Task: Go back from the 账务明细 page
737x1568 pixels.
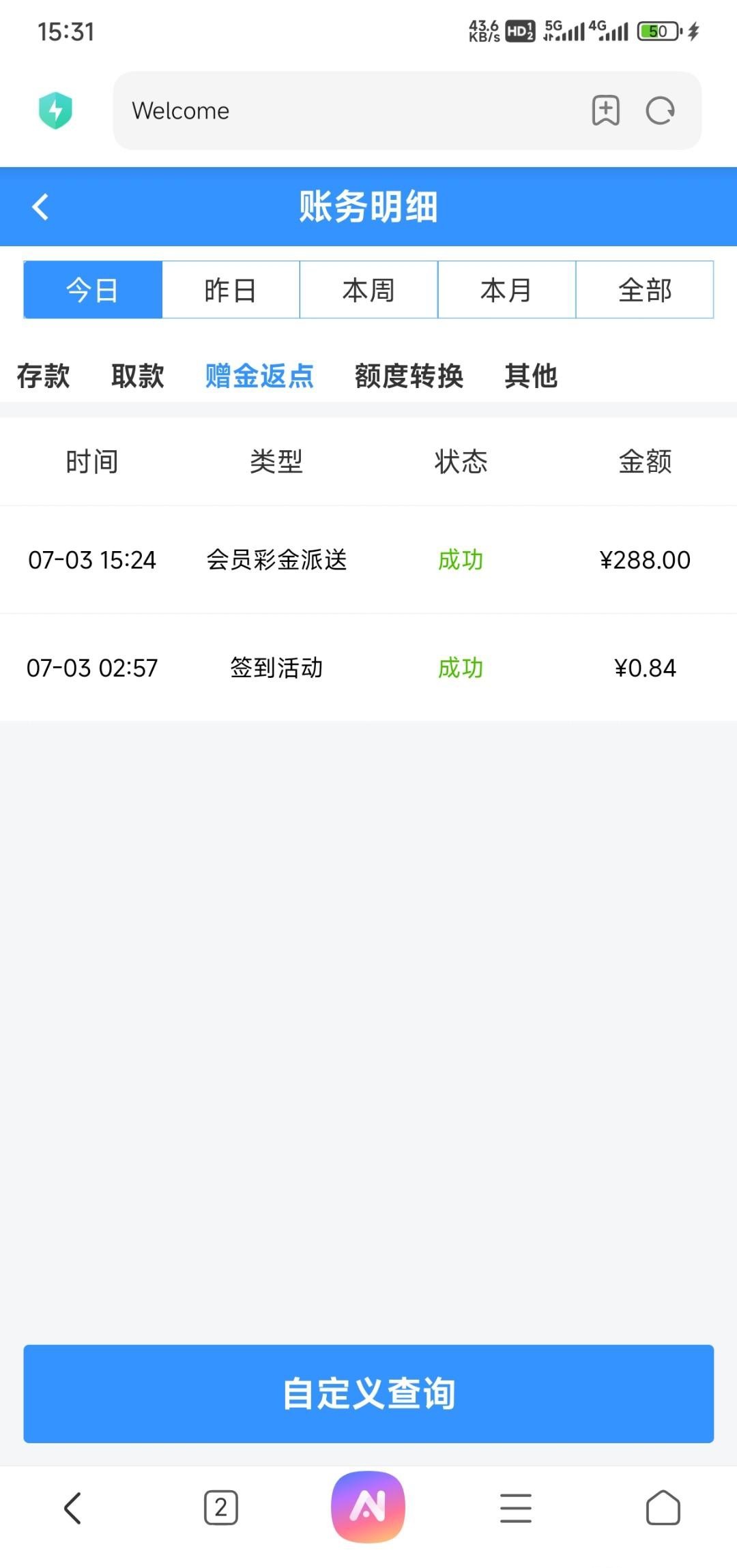Action: tap(41, 207)
